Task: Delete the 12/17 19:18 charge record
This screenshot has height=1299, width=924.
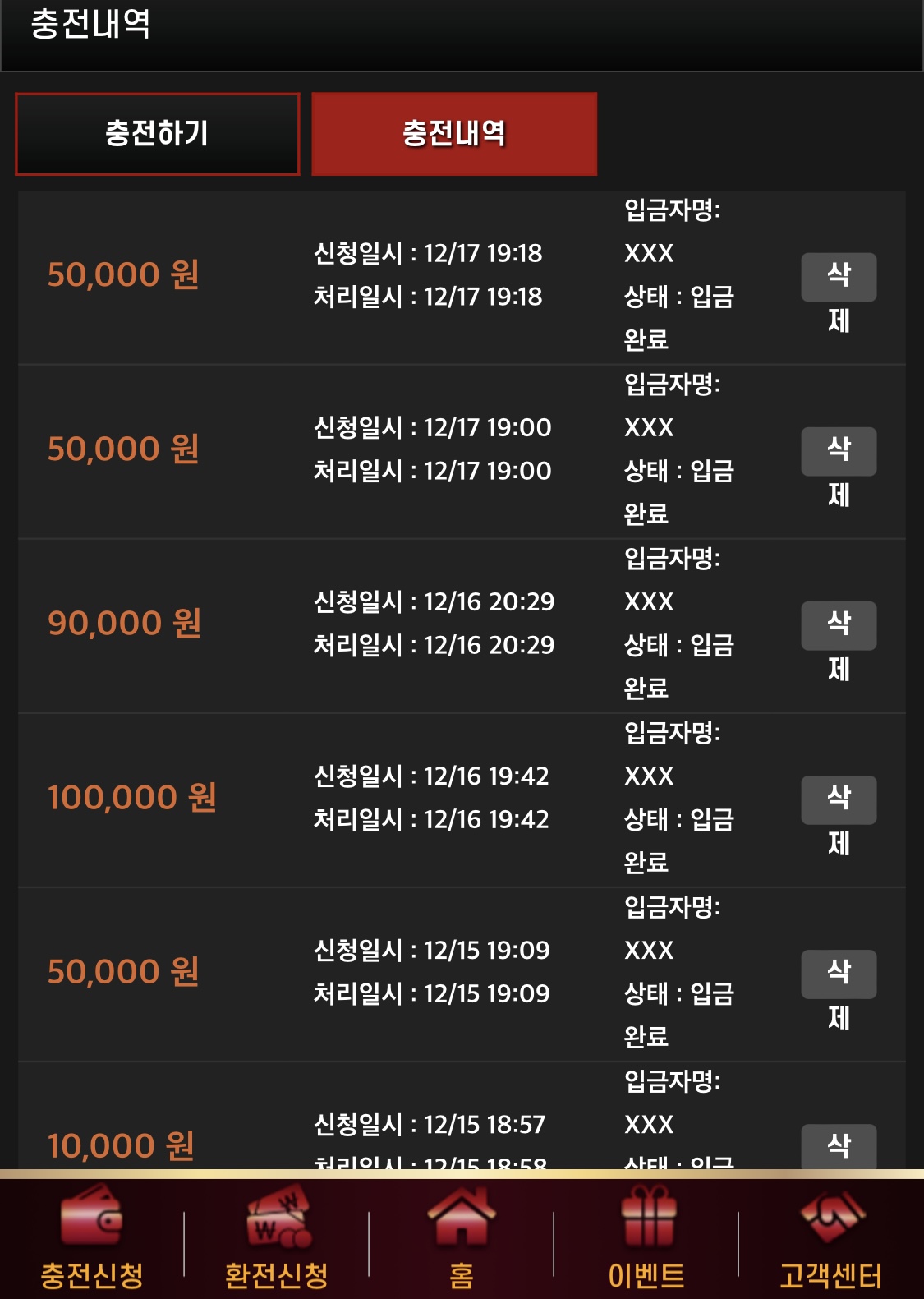Action: coord(839,278)
